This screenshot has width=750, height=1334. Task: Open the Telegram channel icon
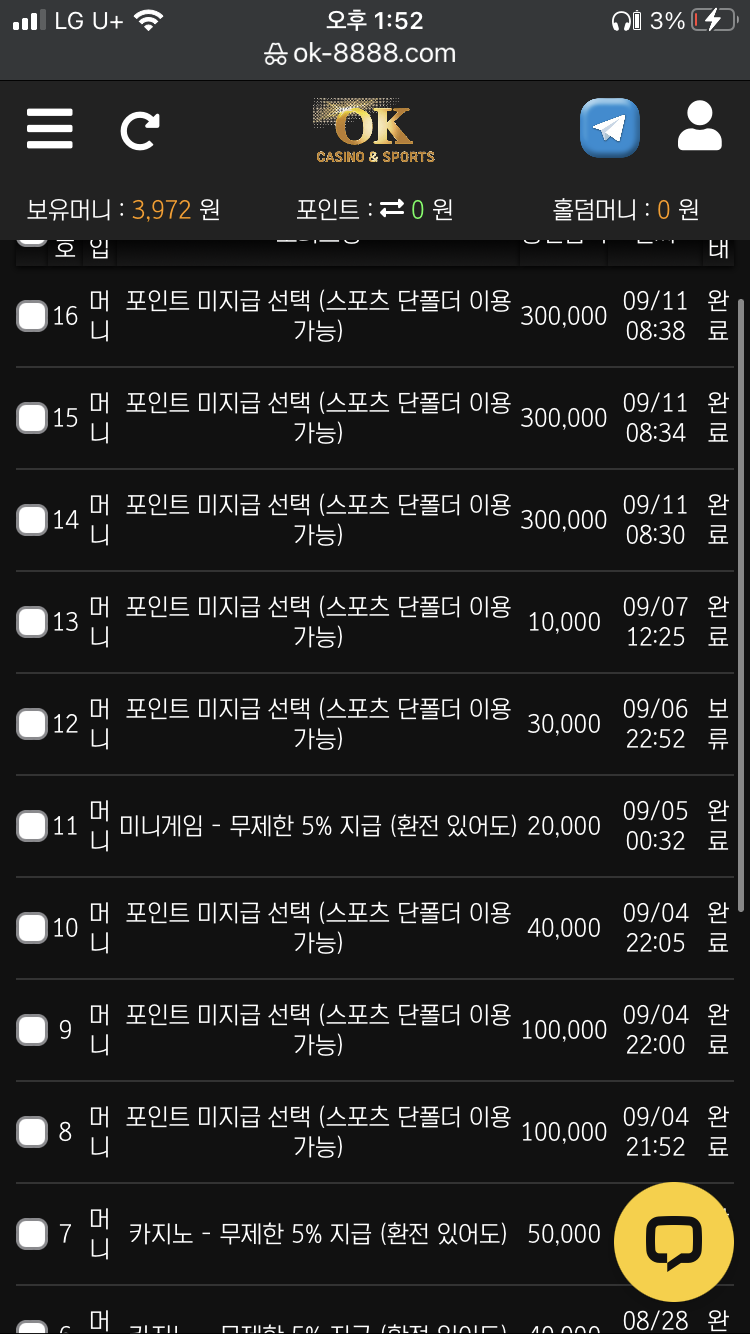pos(609,128)
